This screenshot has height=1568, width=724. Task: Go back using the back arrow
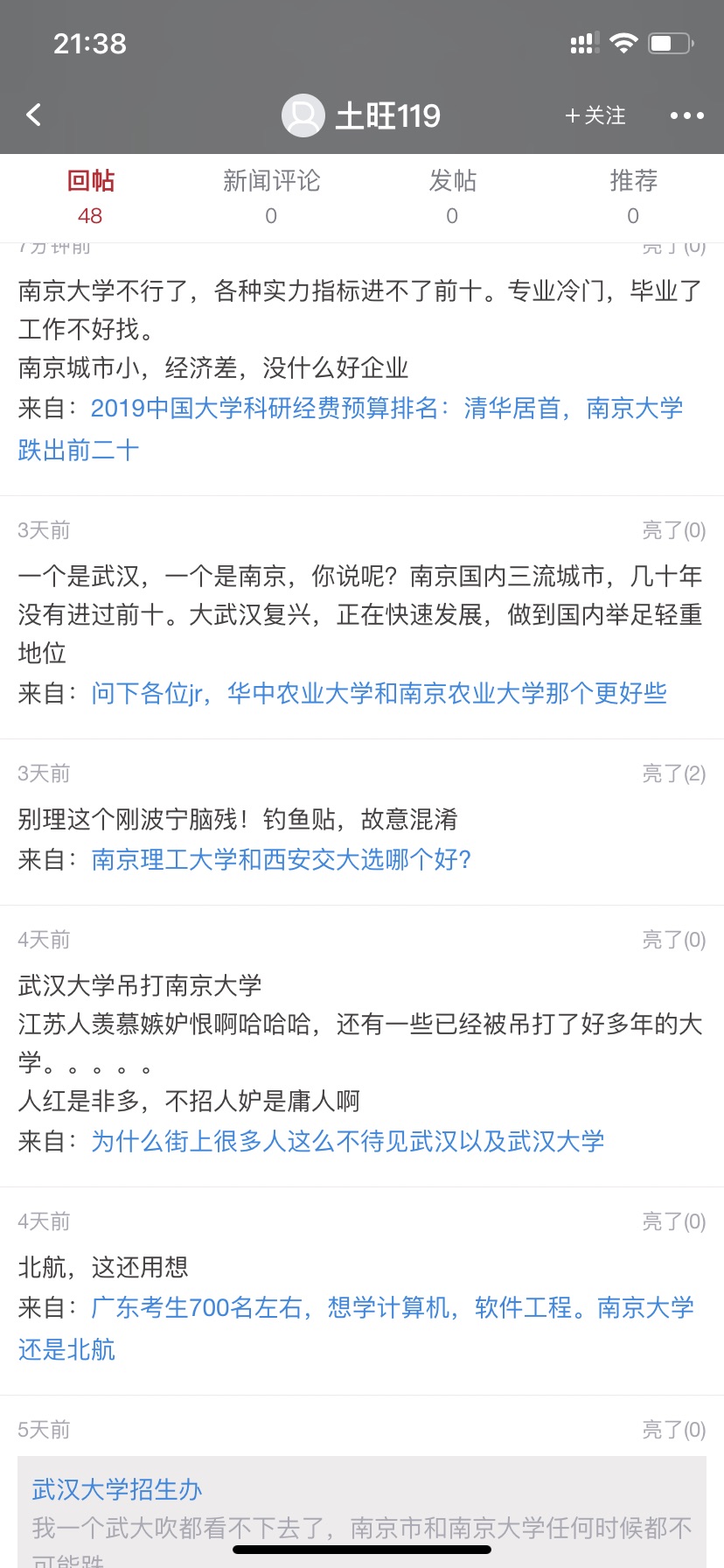pos(33,115)
